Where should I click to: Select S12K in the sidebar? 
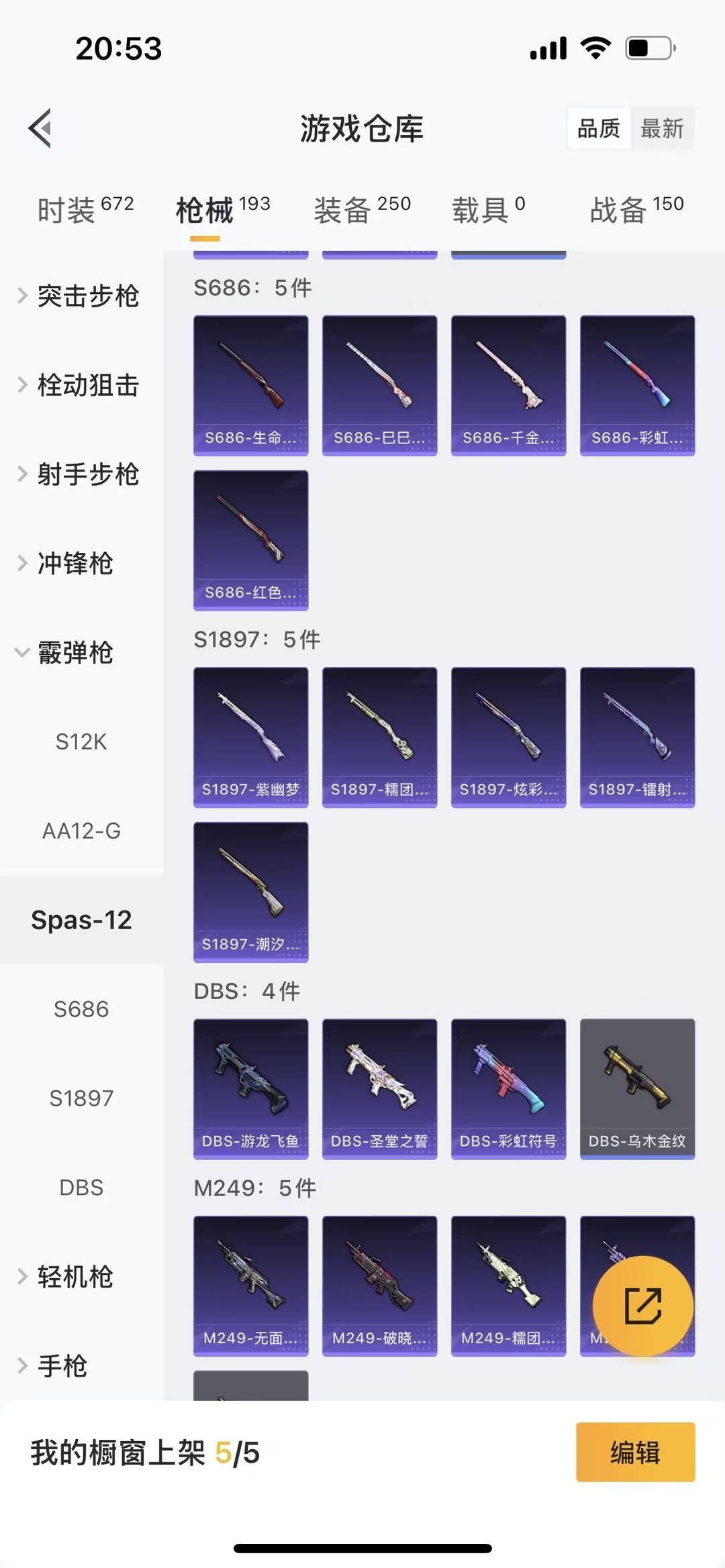81,742
